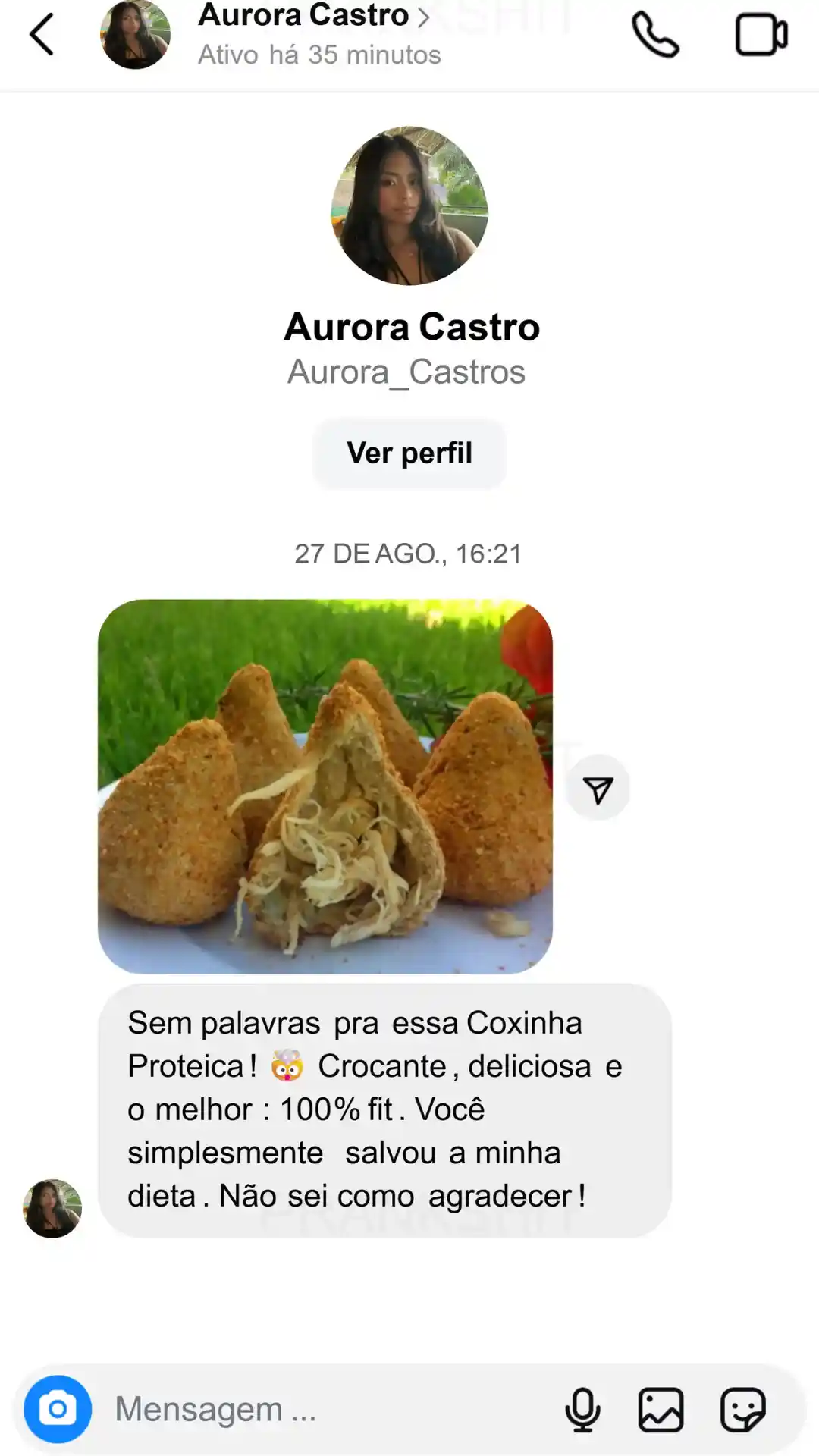
Task: Open Aurora Castro's profile via Ver perfil
Action: pos(409,453)
